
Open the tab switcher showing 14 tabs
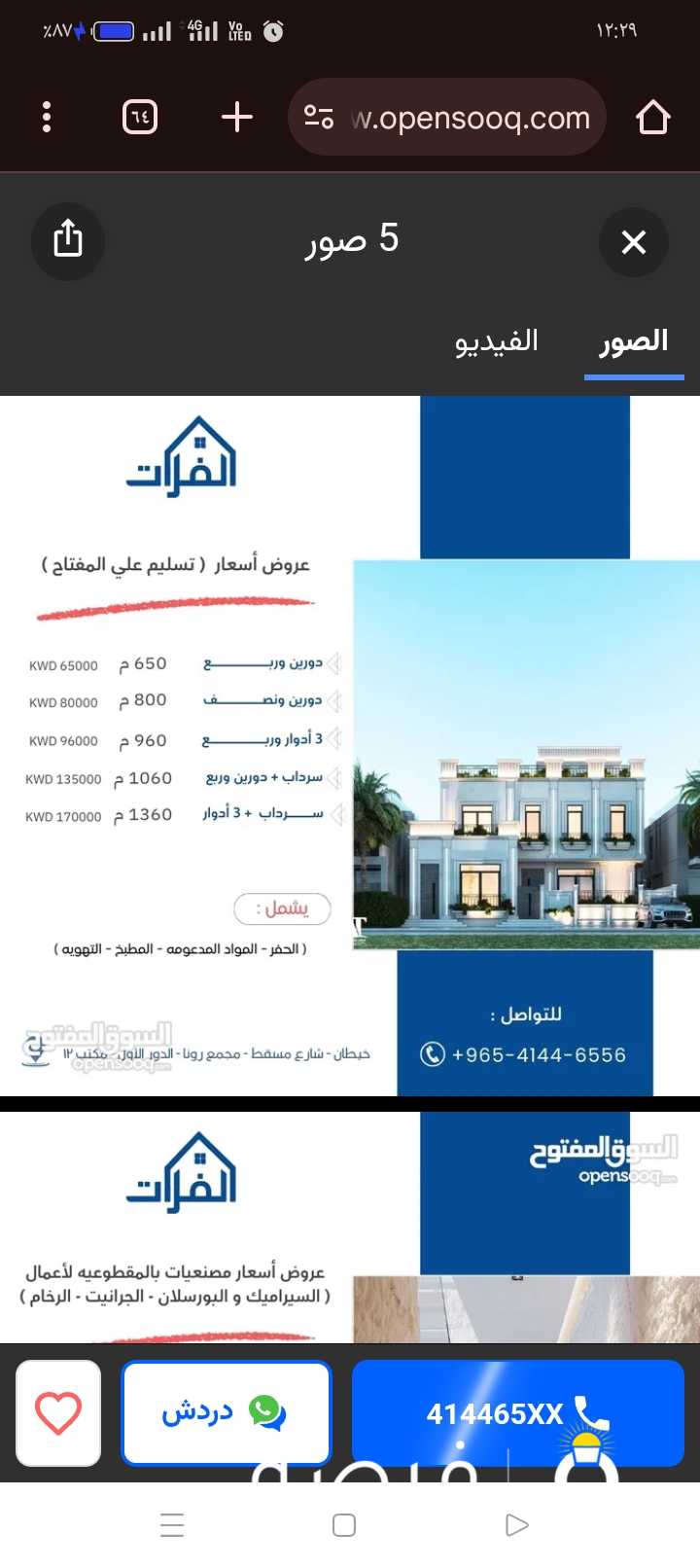click(140, 118)
